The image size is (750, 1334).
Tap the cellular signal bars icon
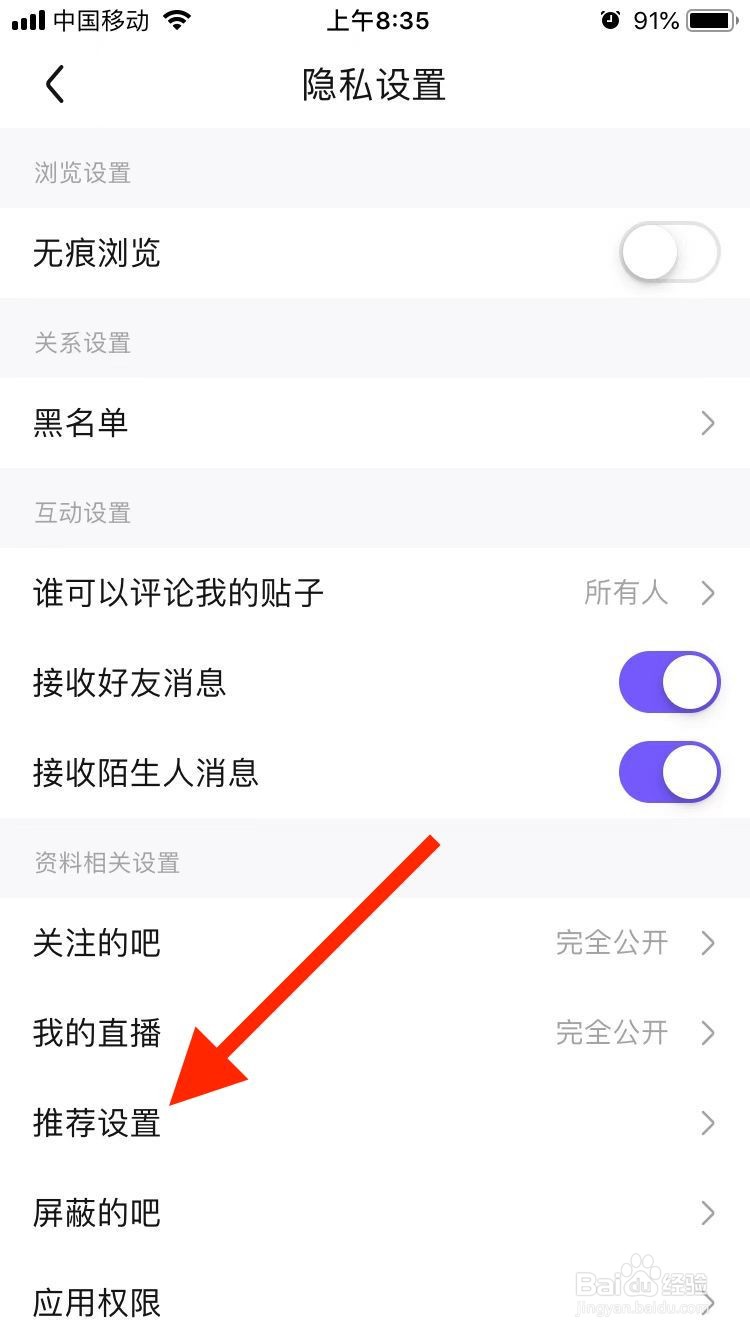(25, 18)
